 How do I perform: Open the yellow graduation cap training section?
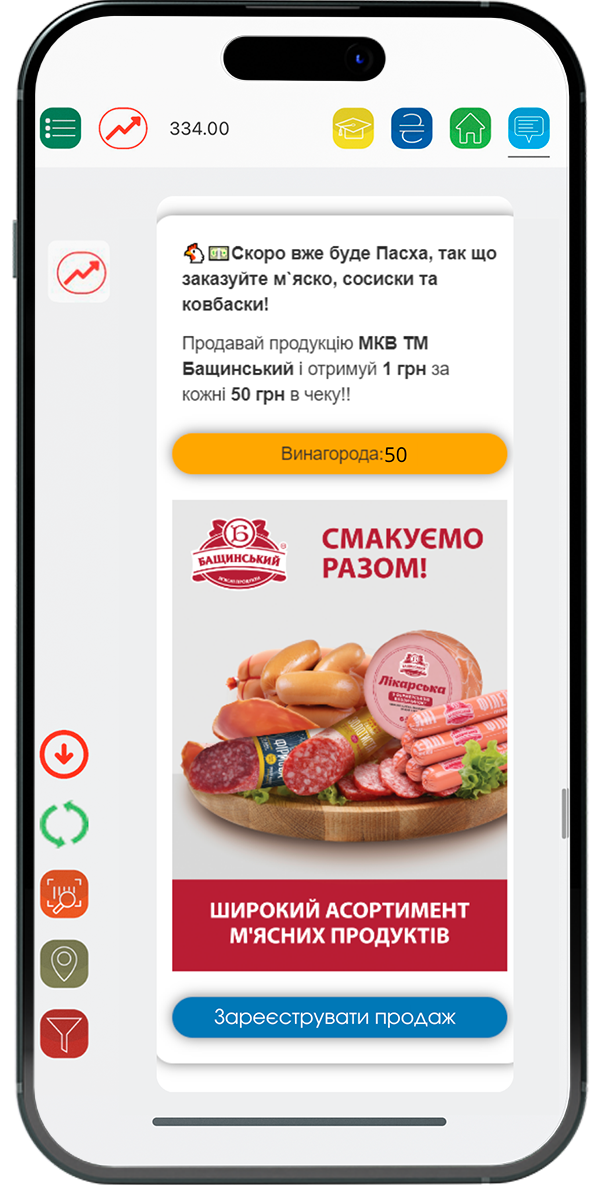(x=353, y=128)
